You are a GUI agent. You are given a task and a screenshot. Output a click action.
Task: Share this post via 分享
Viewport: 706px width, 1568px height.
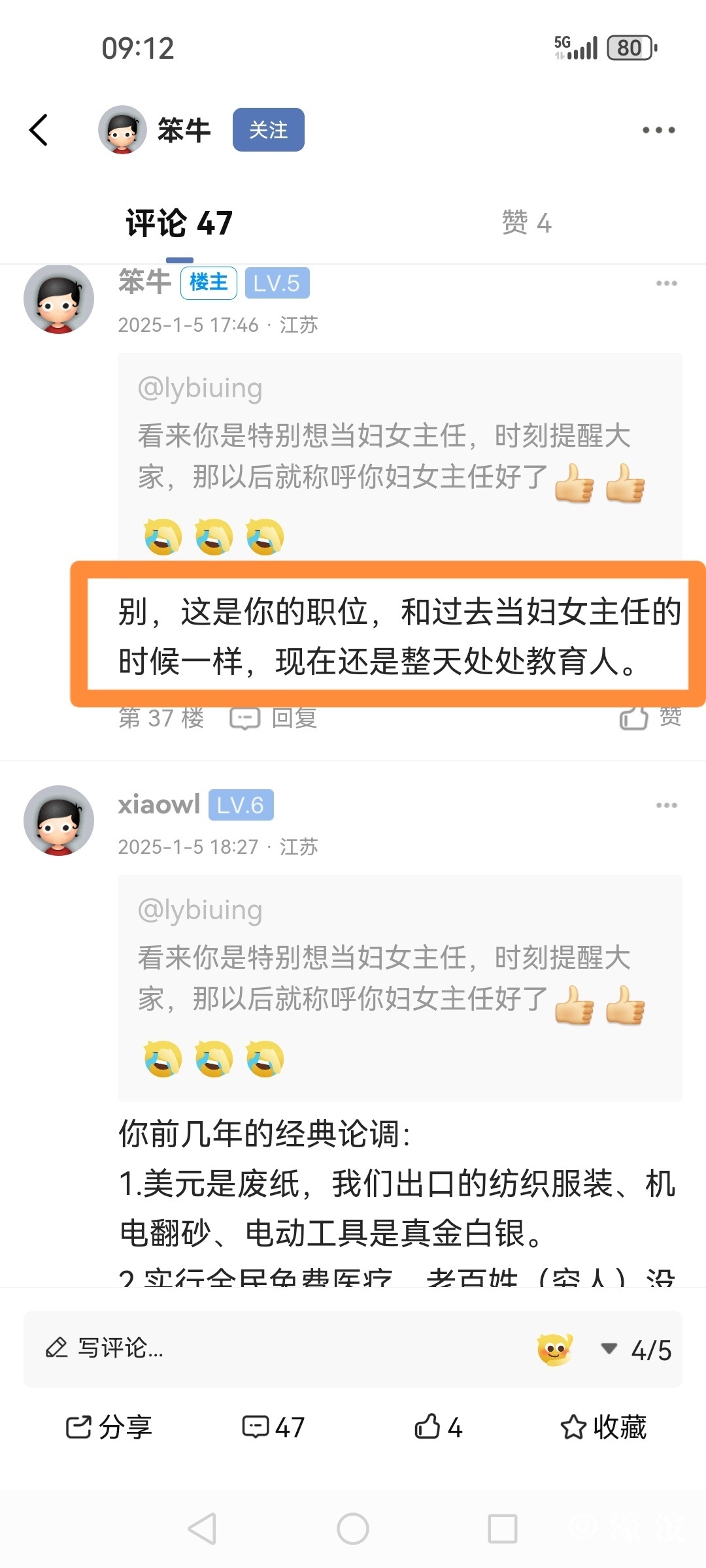[109, 1428]
